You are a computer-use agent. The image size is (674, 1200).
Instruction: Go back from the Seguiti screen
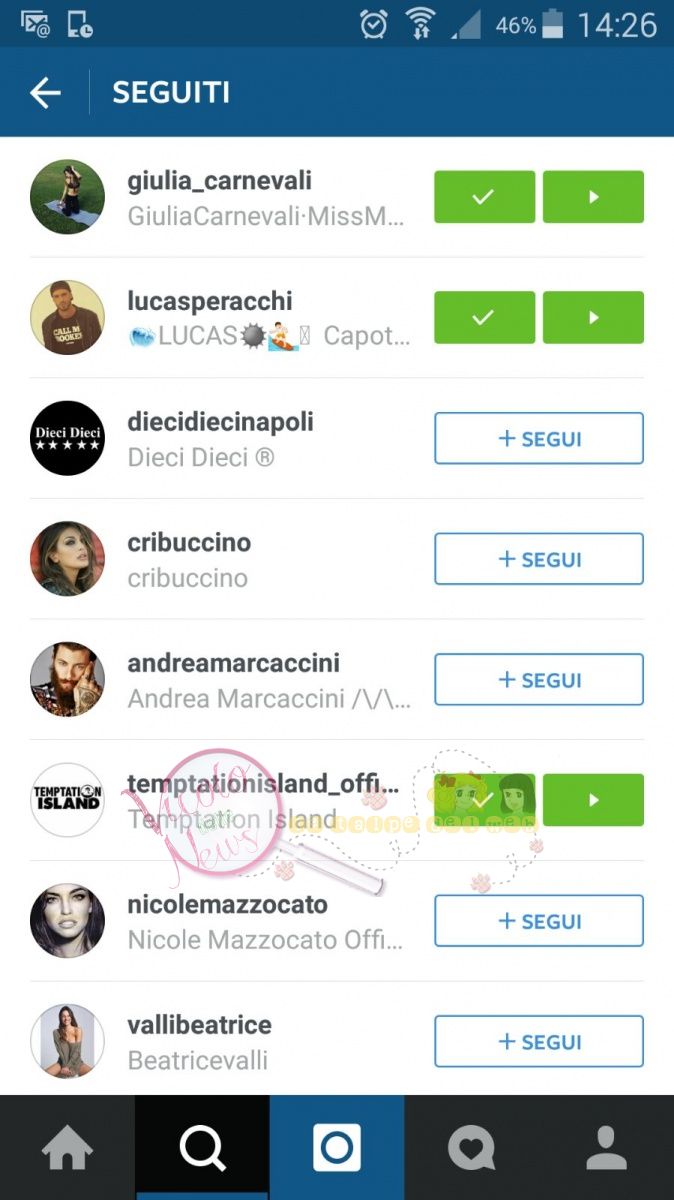[x=45, y=93]
